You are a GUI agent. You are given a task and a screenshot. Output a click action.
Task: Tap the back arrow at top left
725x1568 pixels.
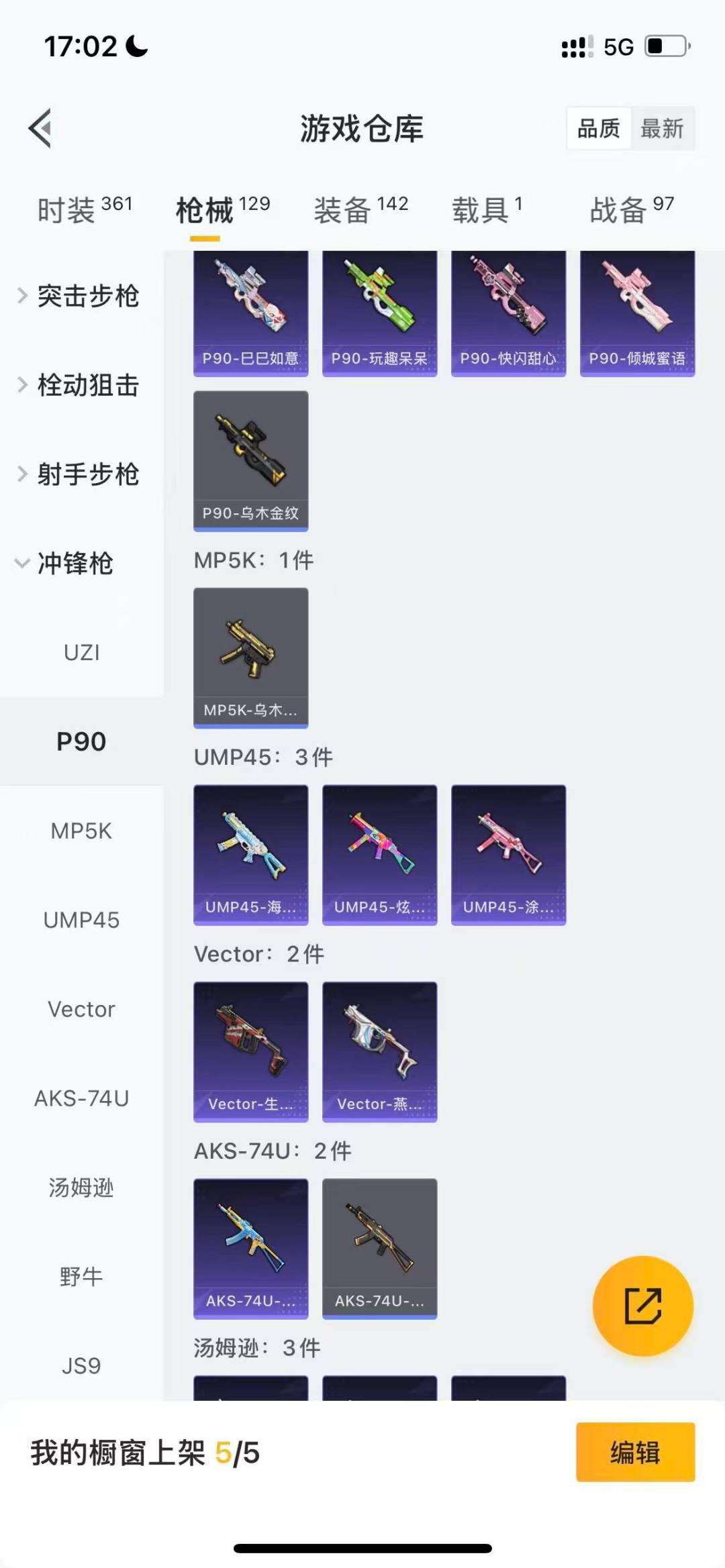pyautogui.click(x=40, y=129)
